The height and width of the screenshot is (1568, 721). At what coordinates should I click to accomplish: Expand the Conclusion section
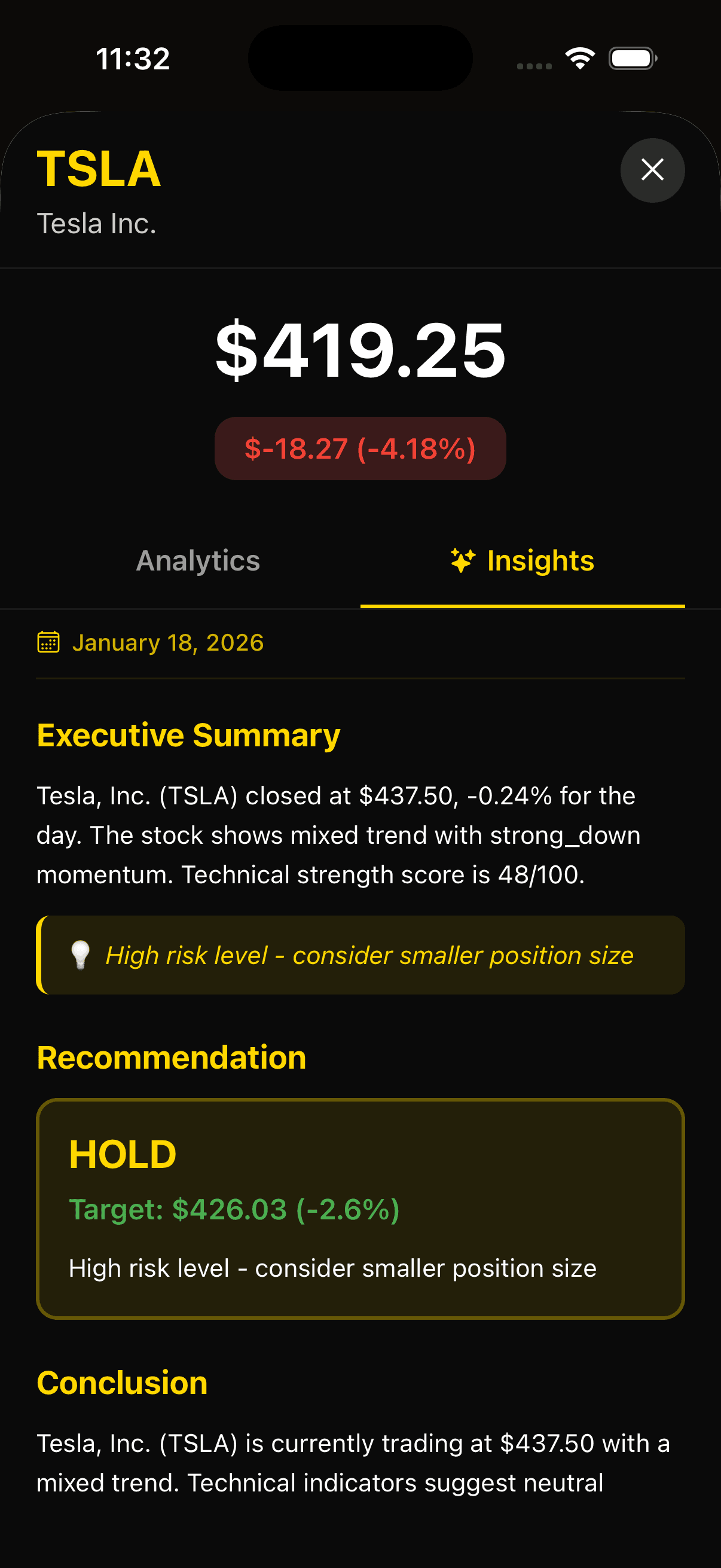[122, 1383]
